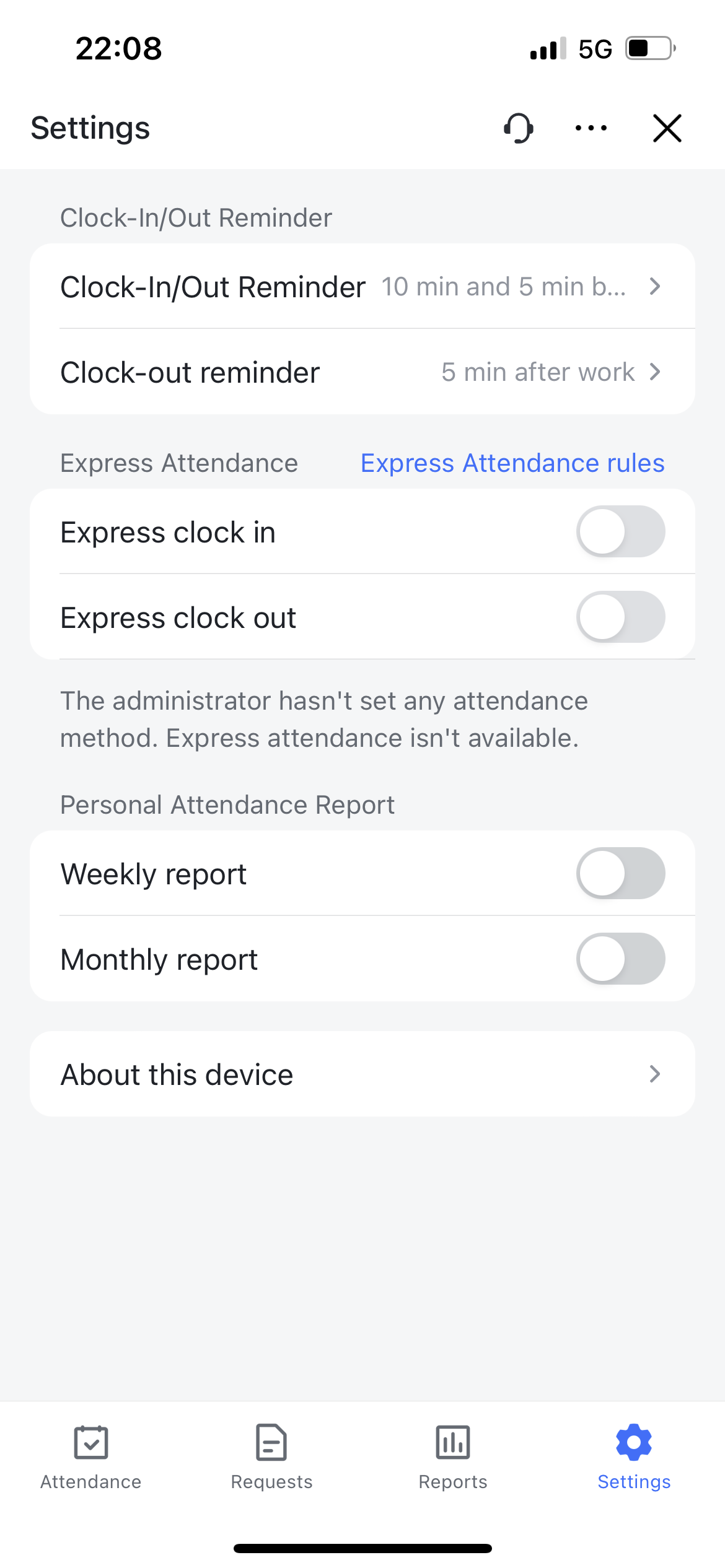Tap the Reports bar chart icon

point(453,1441)
